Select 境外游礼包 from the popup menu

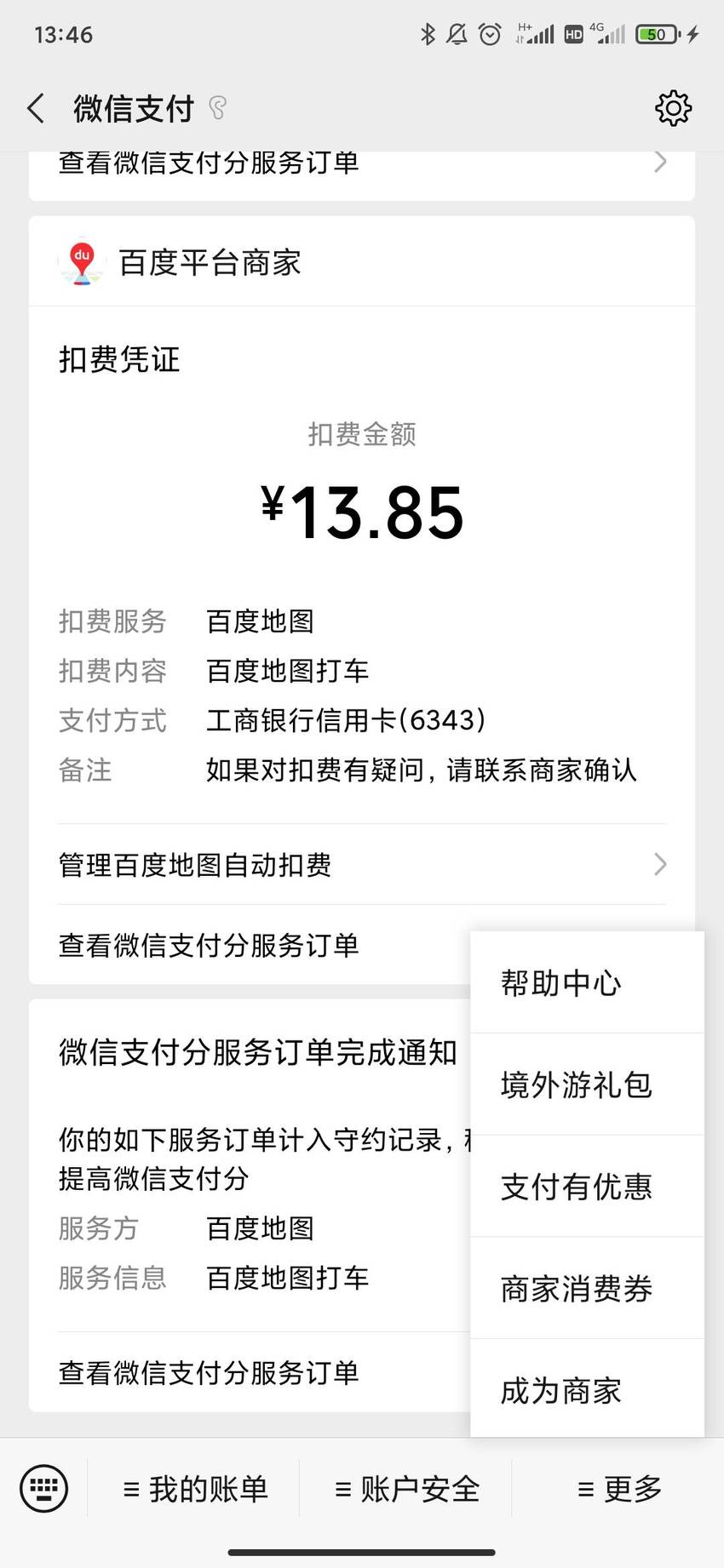pyautogui.click(x=588, y=1084)
